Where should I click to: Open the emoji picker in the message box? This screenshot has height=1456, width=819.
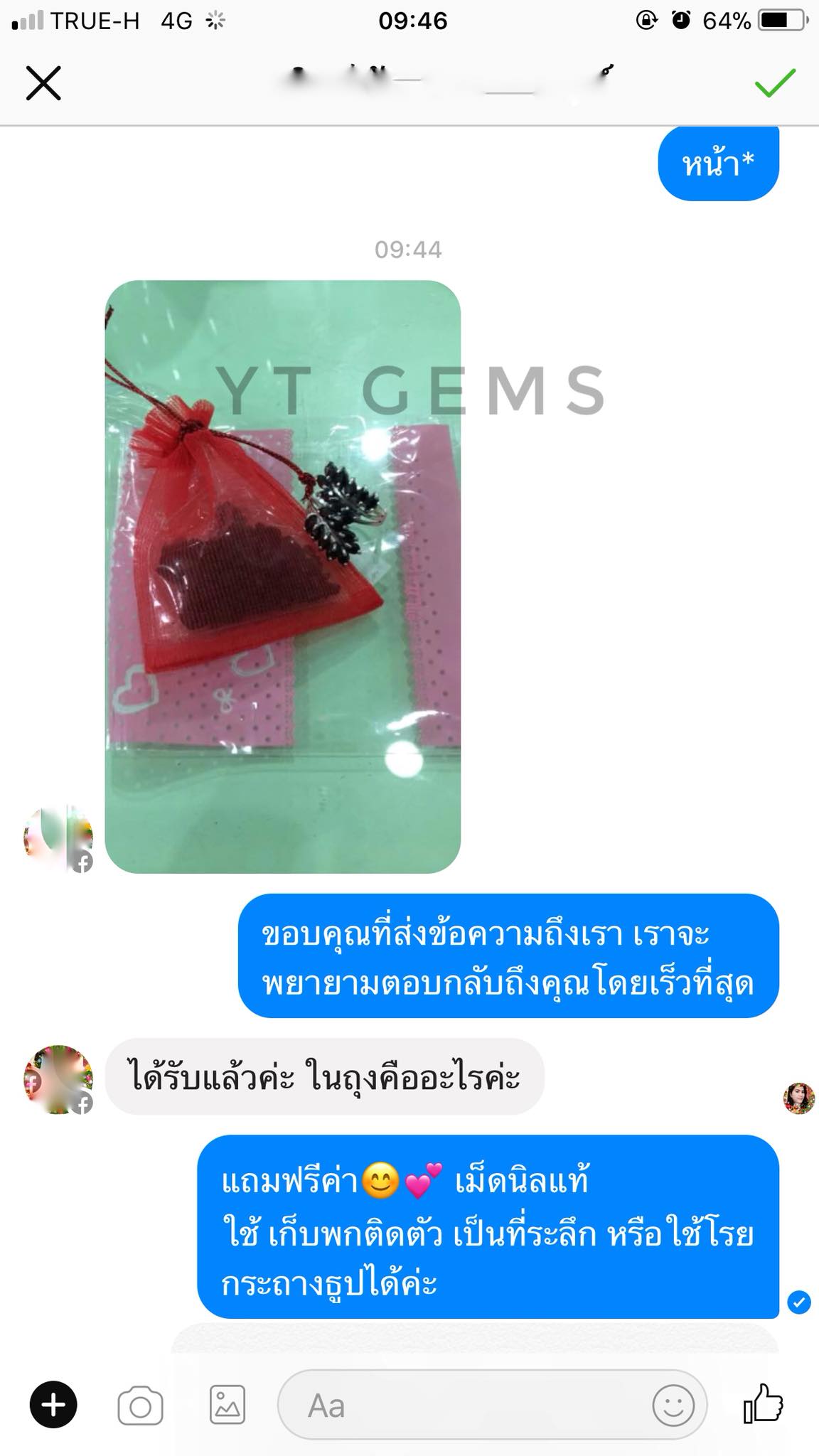[x=673, y=1406]
